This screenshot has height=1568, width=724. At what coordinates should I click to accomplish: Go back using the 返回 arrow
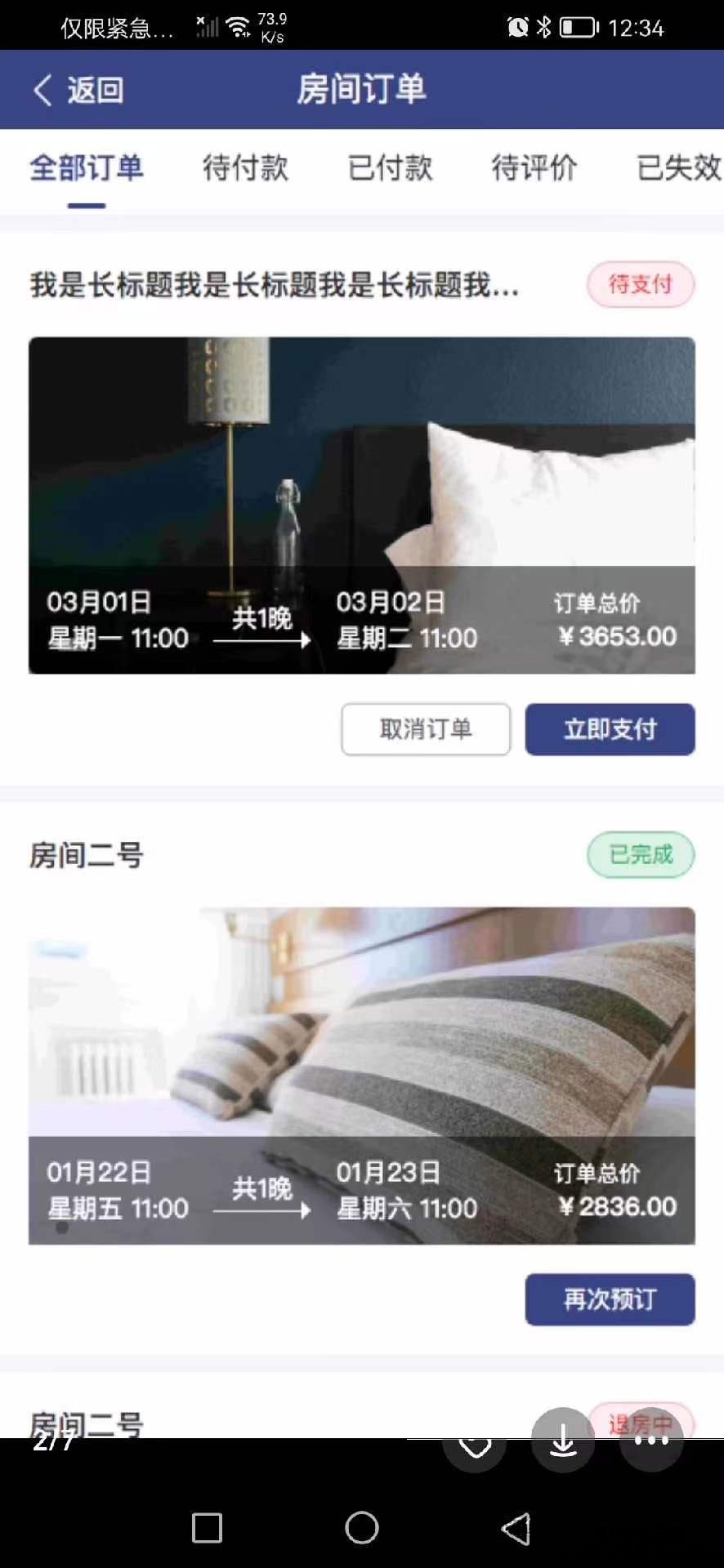tap(78, 90)
